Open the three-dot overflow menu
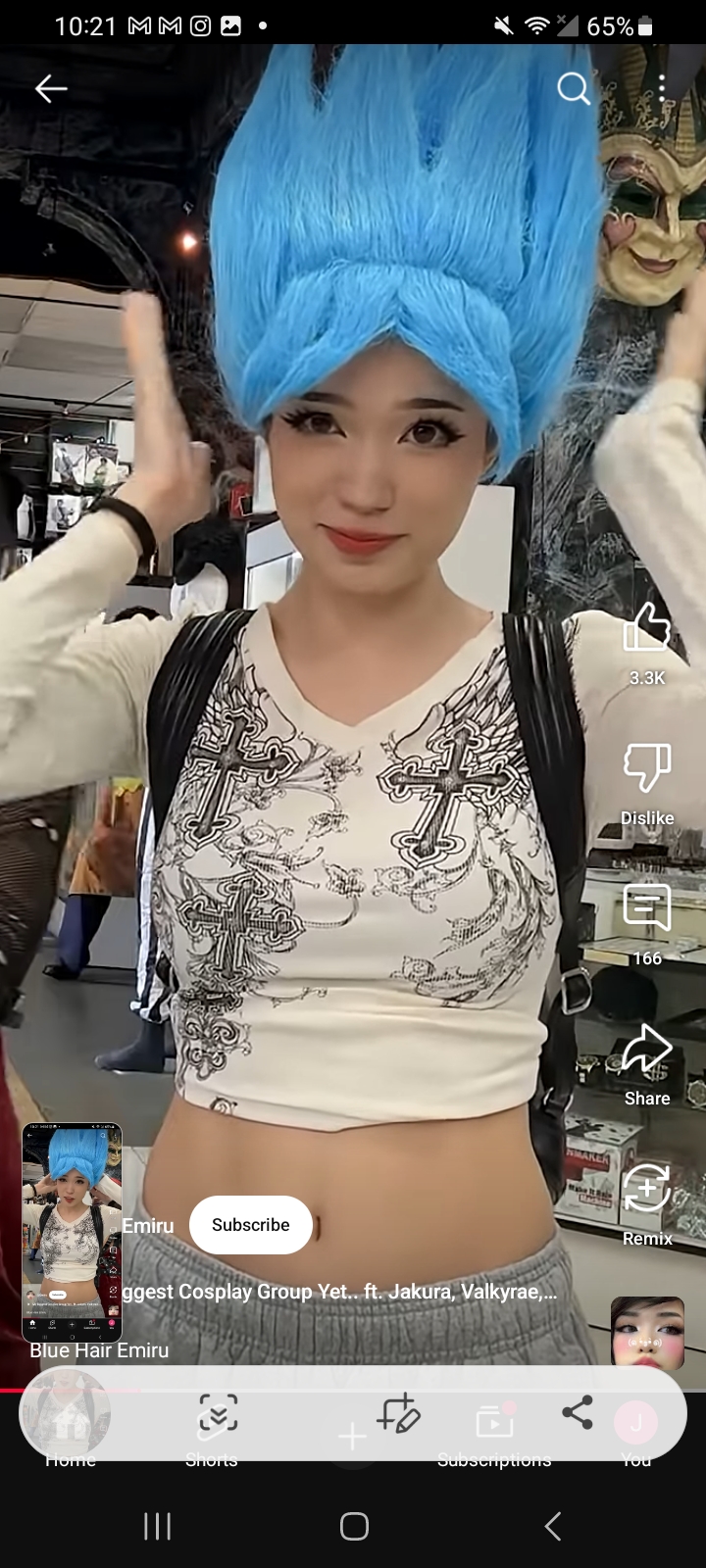Screen dimensions: 706x1568 [x=662, y=88]
